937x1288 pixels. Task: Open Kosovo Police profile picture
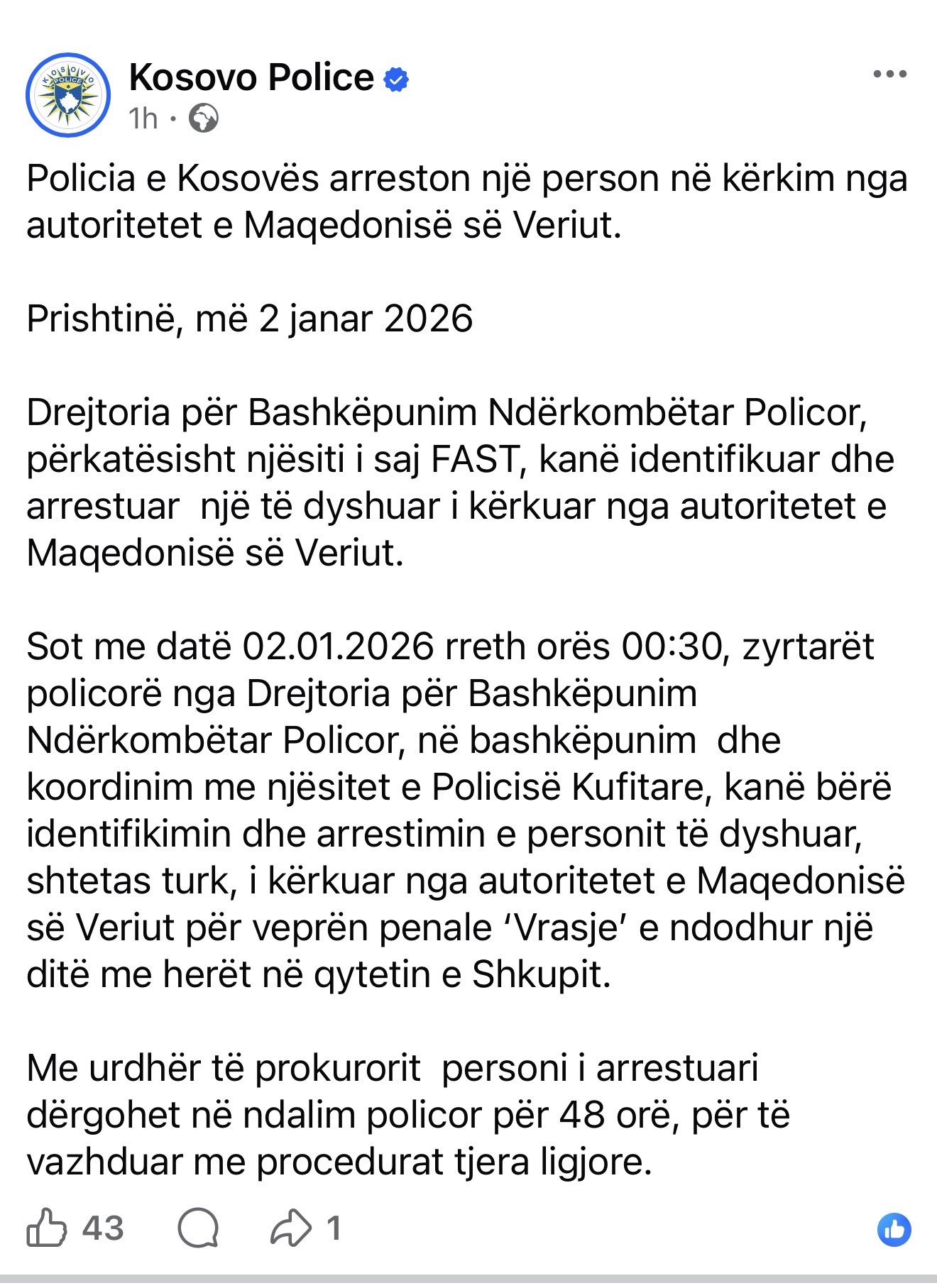coord(68,95)
